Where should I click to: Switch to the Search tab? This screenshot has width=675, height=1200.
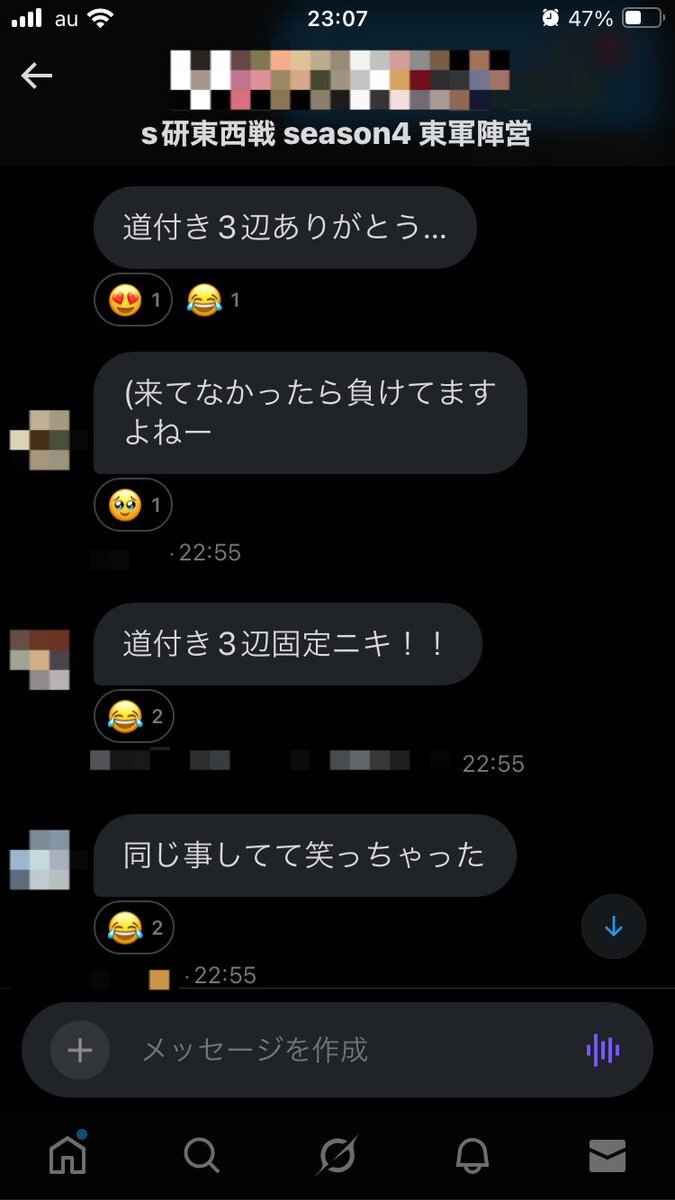tap(202, 1156)
